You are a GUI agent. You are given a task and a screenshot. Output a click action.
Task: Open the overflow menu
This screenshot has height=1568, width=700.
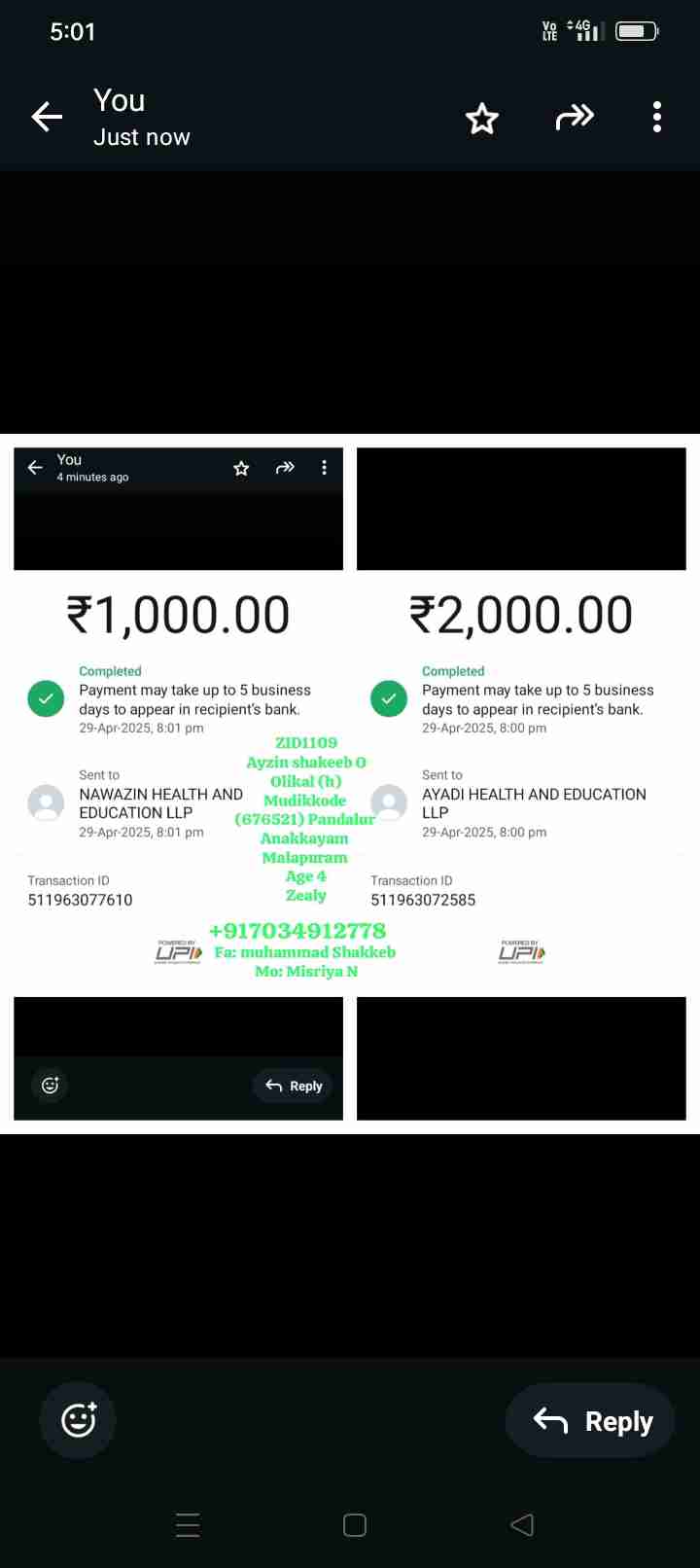point(657,118)
